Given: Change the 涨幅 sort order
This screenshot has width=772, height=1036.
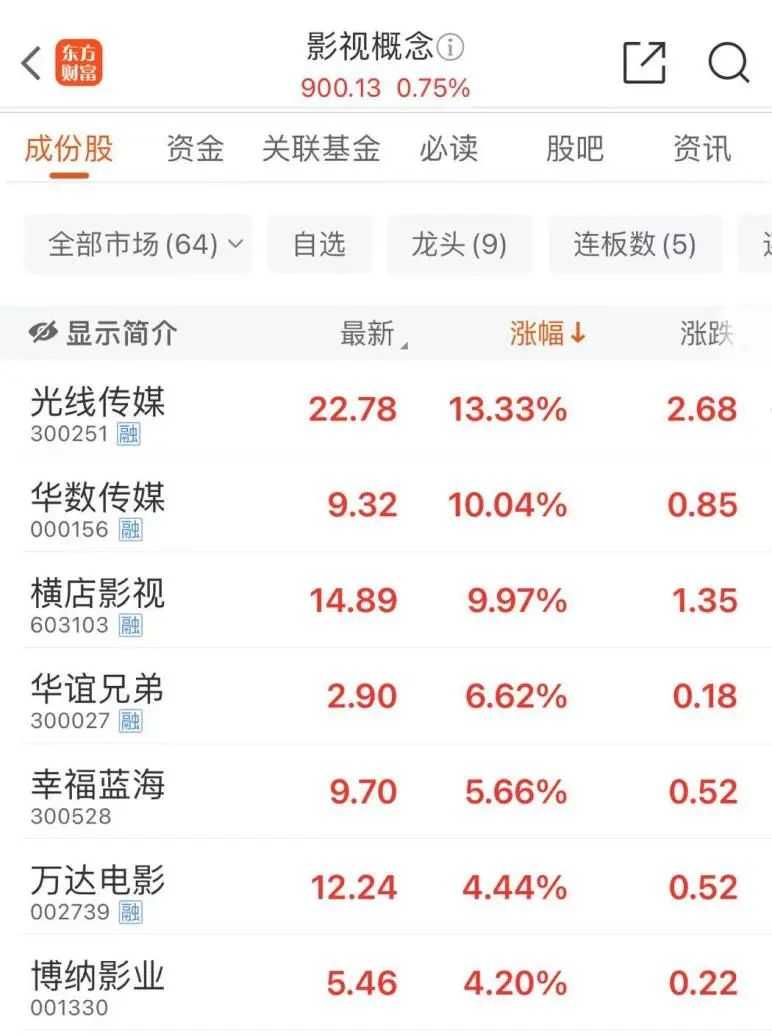Looking at the screenshot, I should click(547, 333).
